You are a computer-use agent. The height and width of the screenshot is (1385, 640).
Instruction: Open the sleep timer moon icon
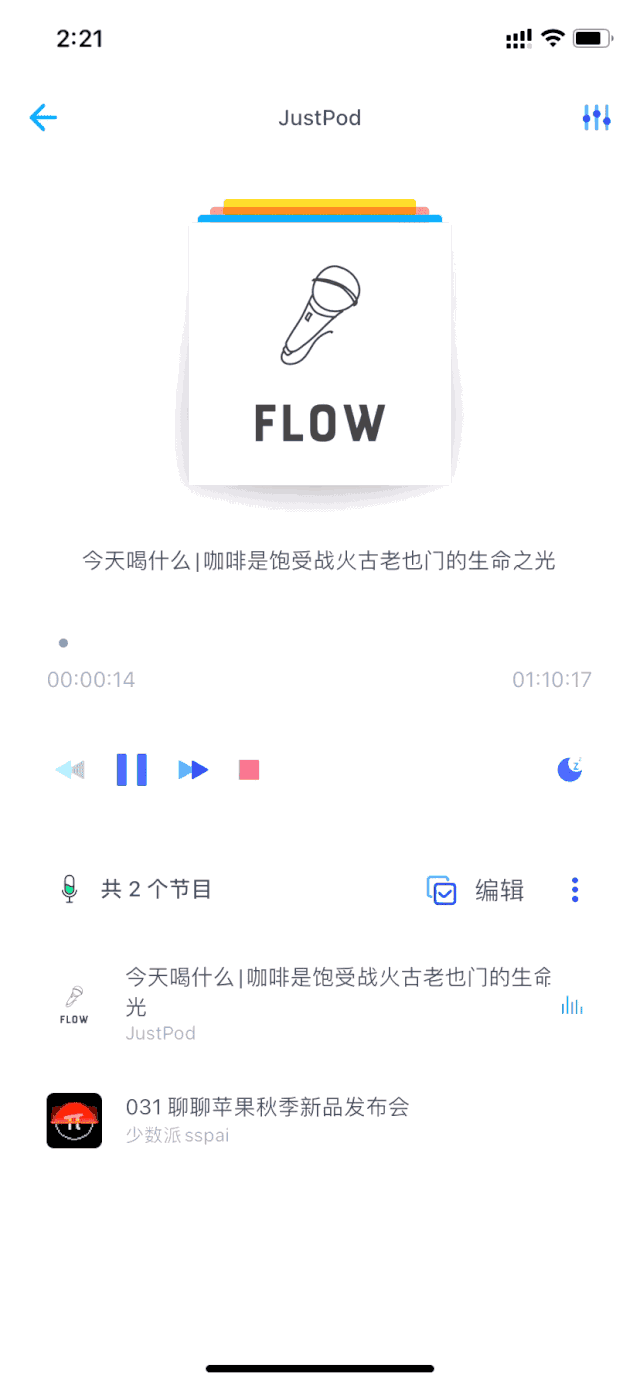tap(569, 769)
